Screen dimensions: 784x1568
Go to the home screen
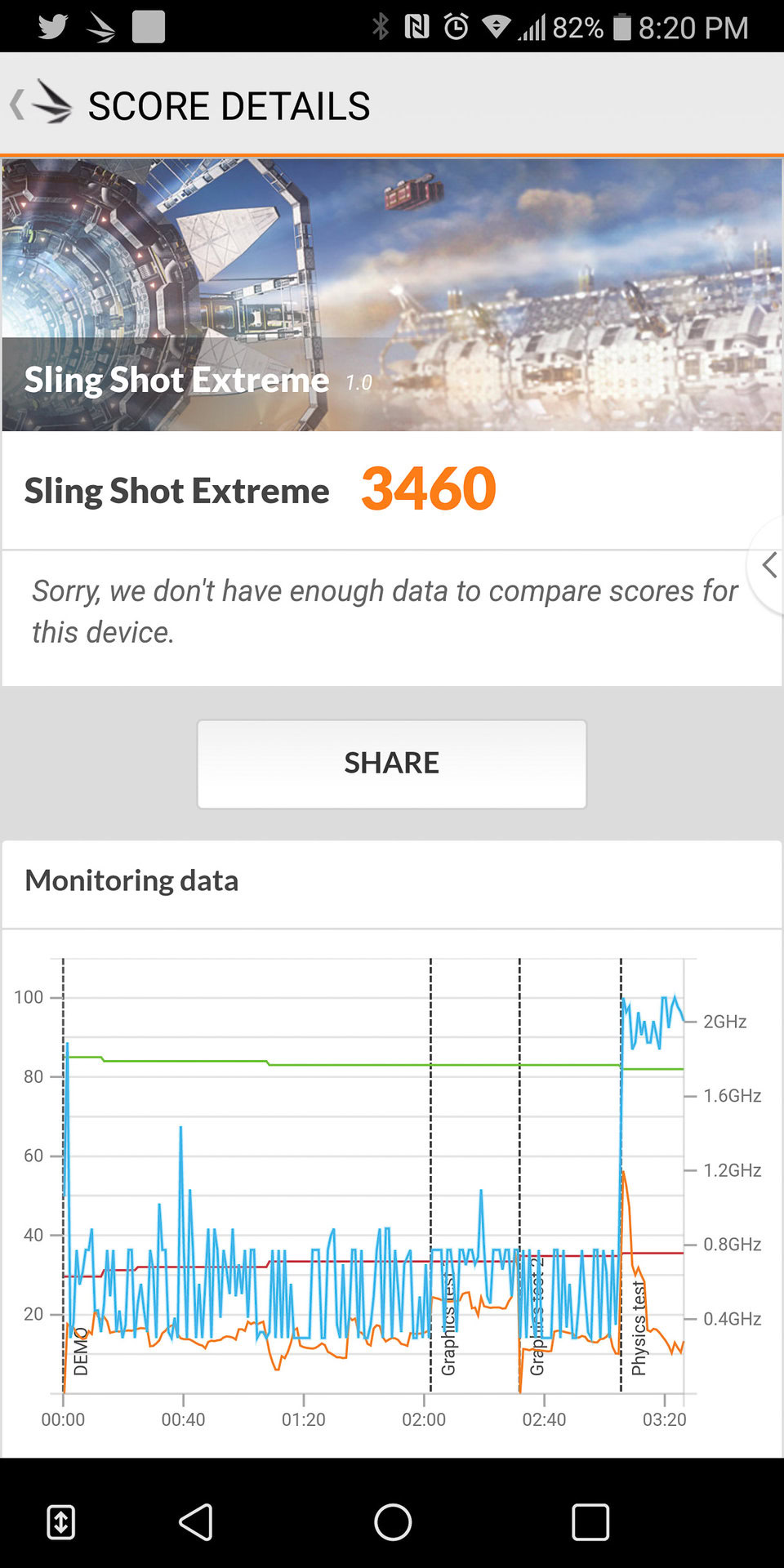tap(392, 1522)
